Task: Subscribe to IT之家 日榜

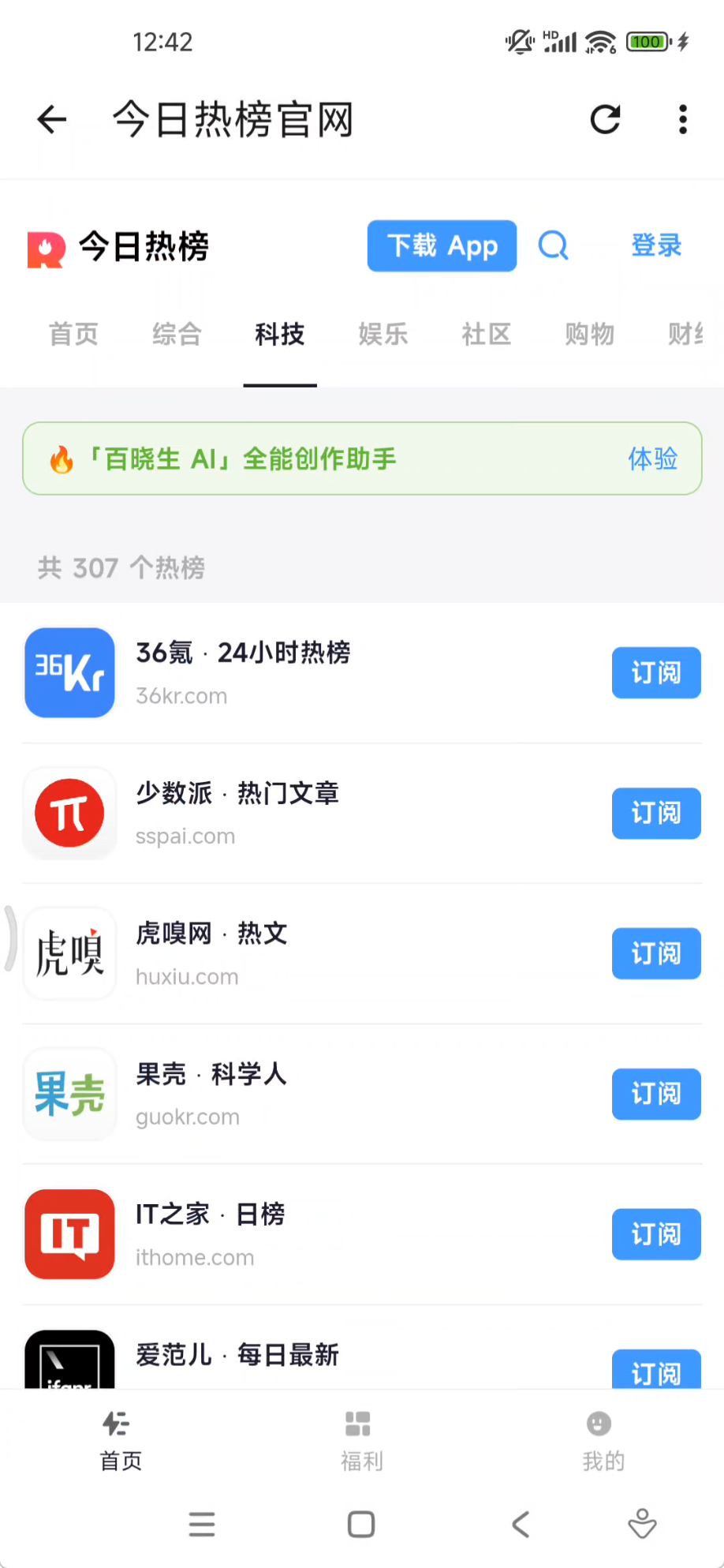Action: tap(655, 1234)
